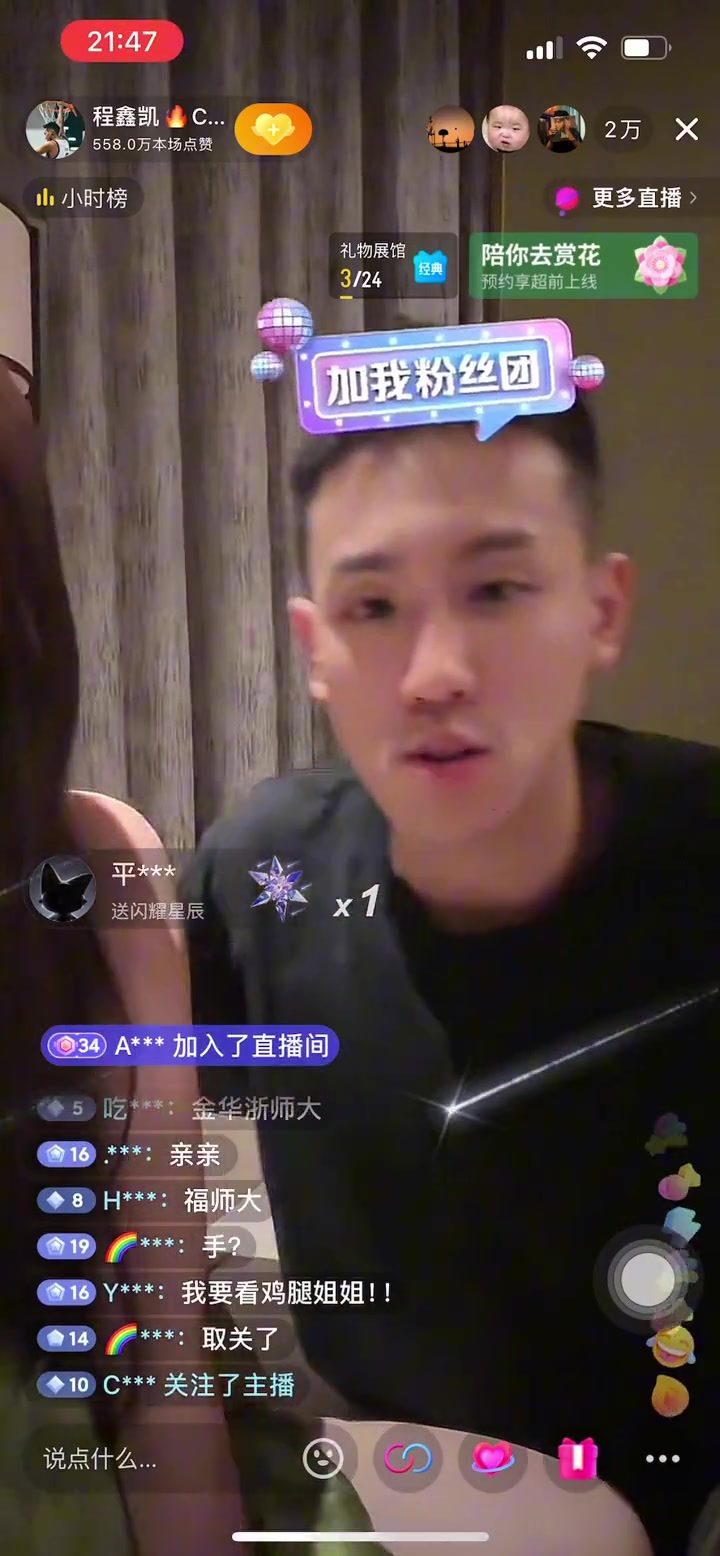Open the emoji picker
The image size is (720, 1556).
pyautogui.click(x=323, y=1459)
